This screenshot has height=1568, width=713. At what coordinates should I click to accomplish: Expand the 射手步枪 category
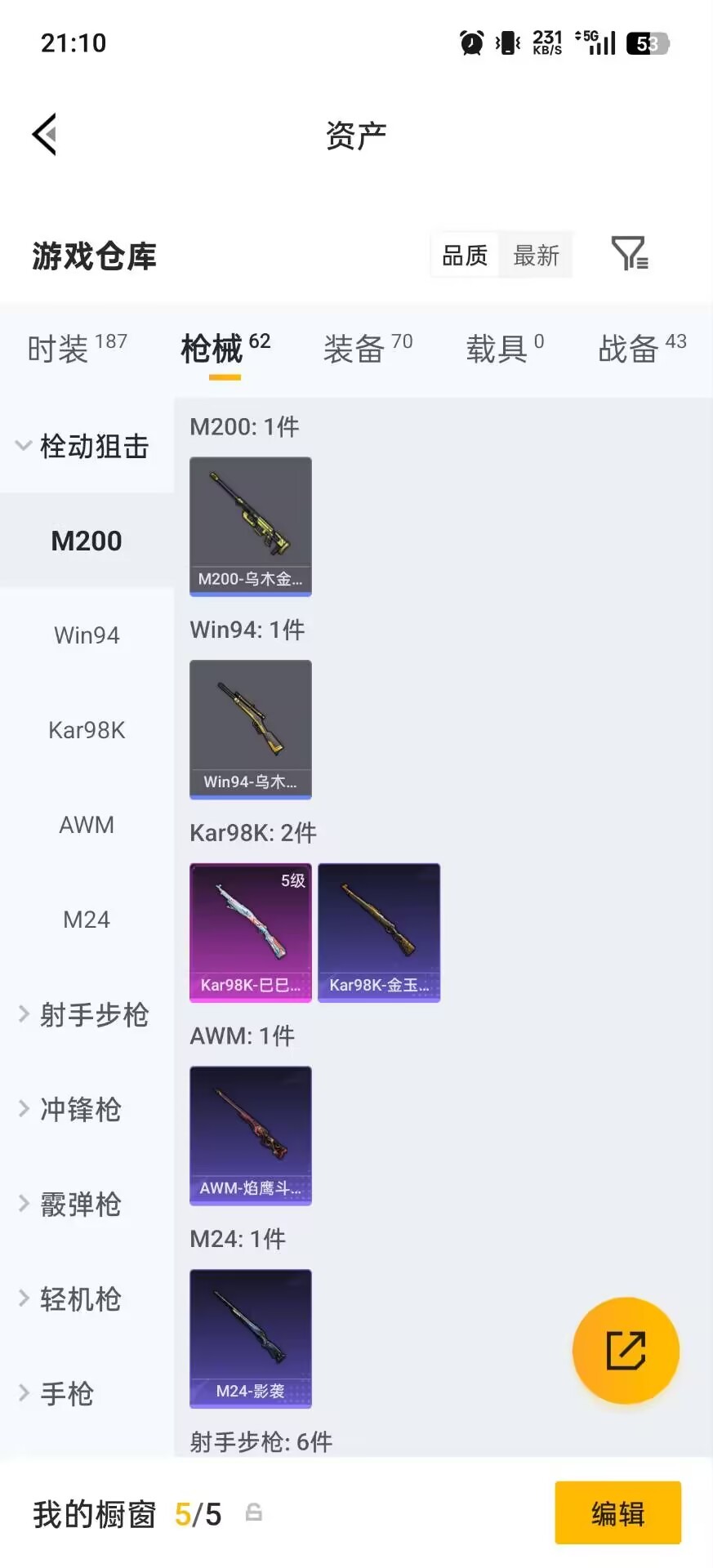click(94, 1015)
